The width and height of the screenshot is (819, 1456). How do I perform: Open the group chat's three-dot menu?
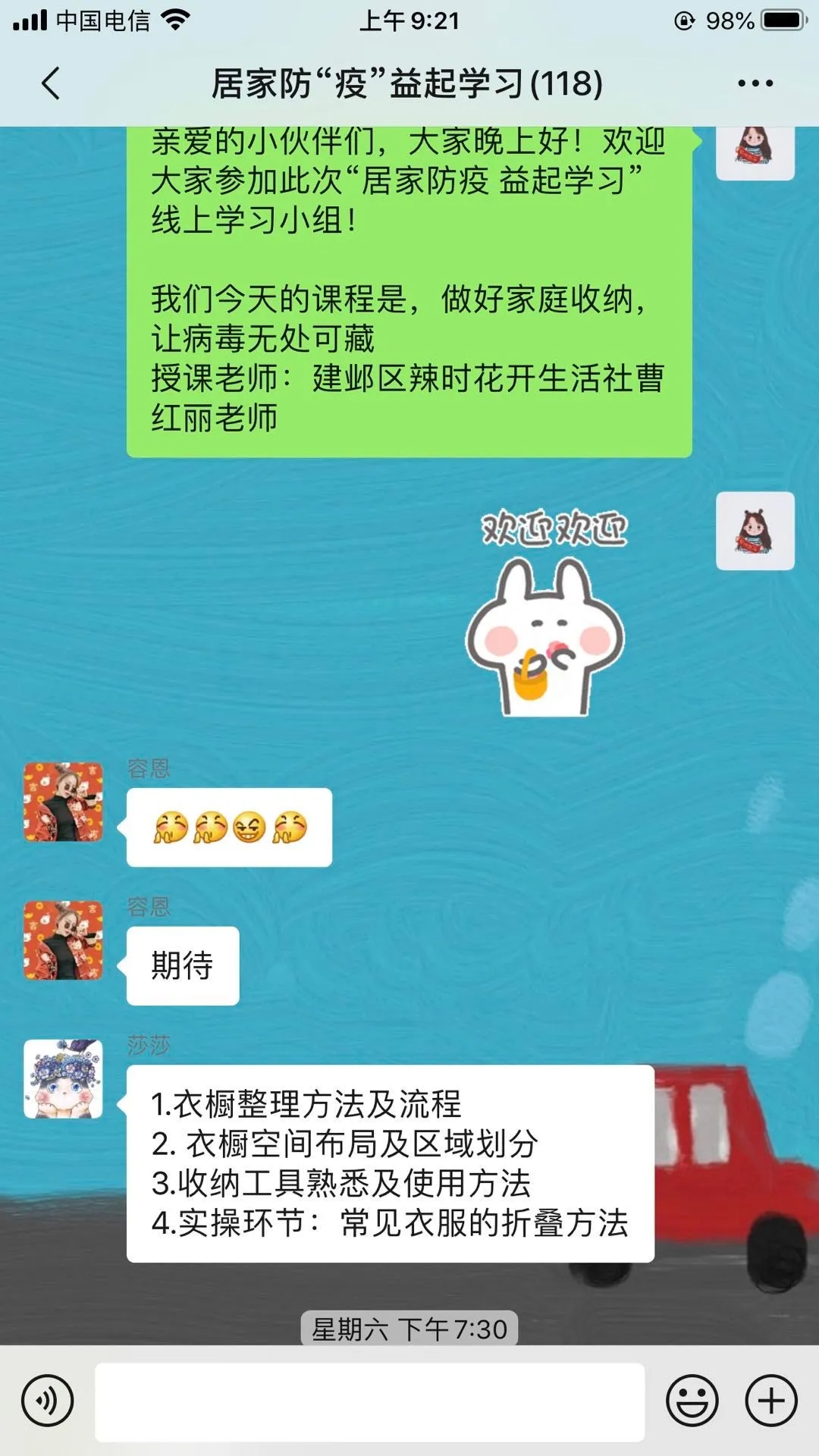pyautogui.click(x=755, y=83)
